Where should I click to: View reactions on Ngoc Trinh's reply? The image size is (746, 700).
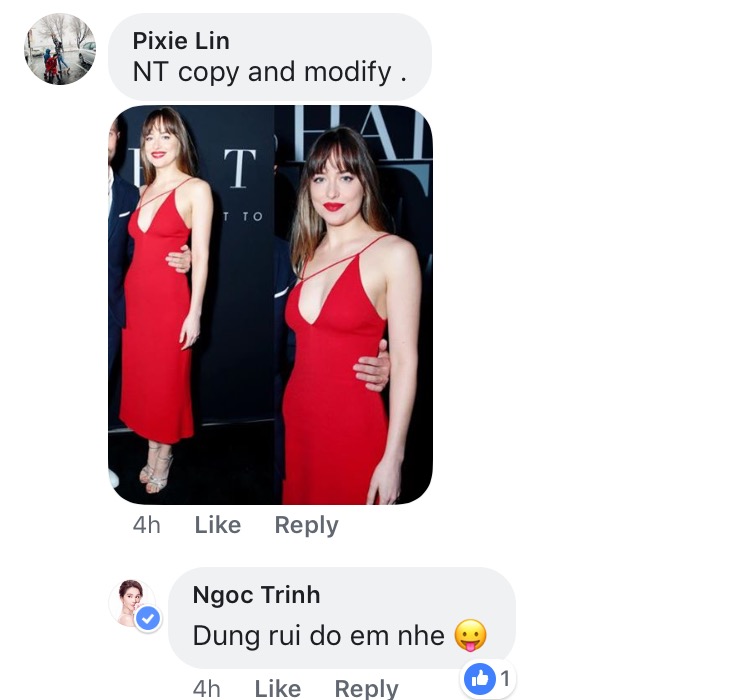click(x=488, y=680)
